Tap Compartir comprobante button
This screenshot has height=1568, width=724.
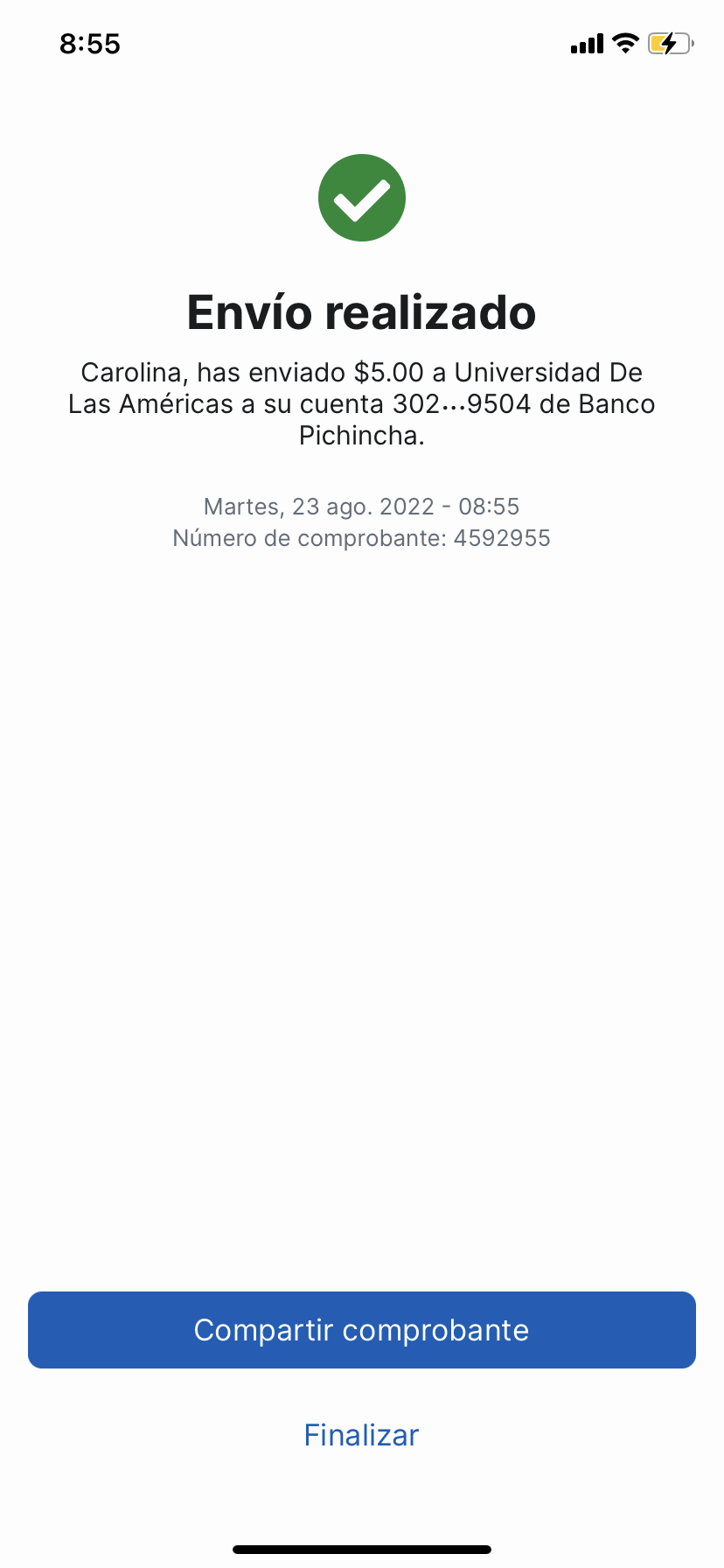click(362, 1330)
